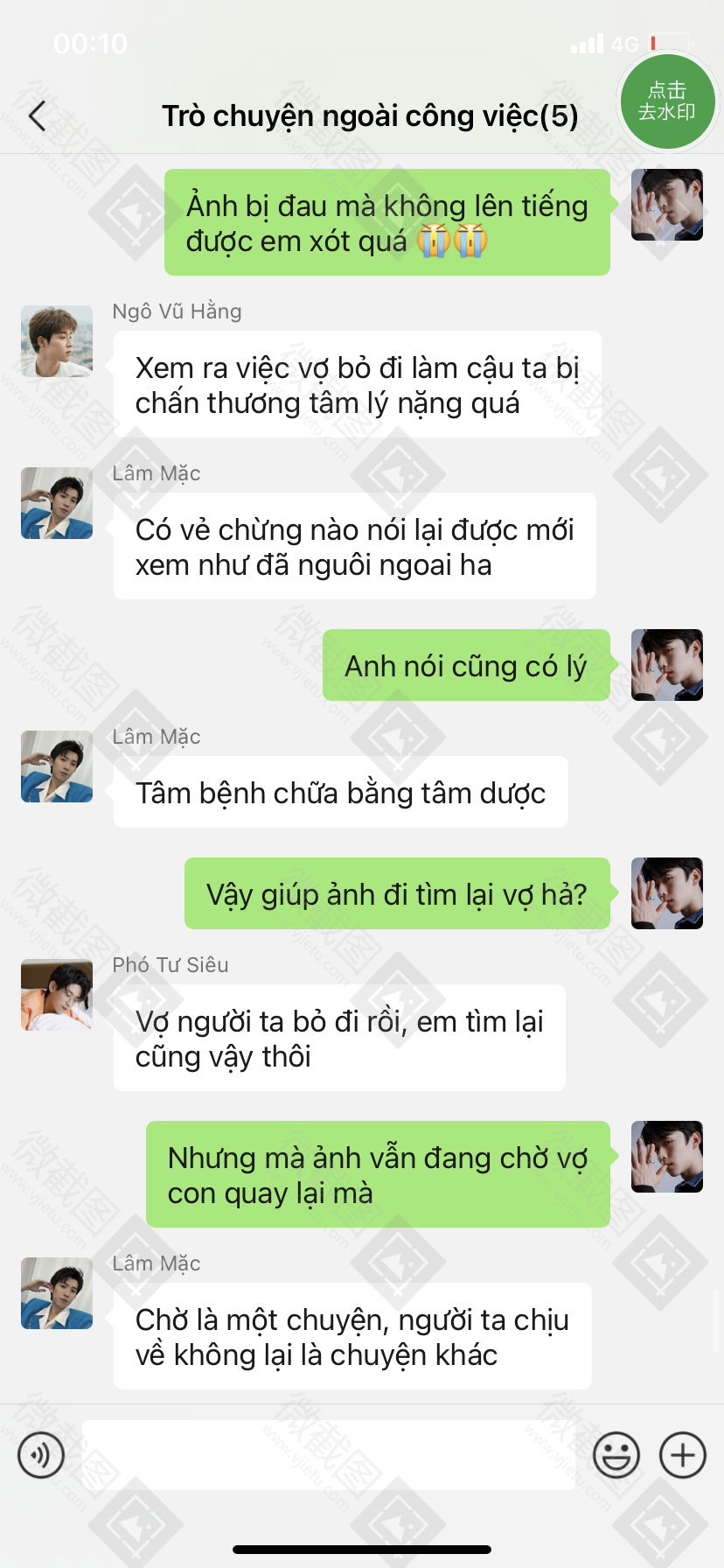
Task: Switch to voice message input
Action: (x=41, y=1455)
